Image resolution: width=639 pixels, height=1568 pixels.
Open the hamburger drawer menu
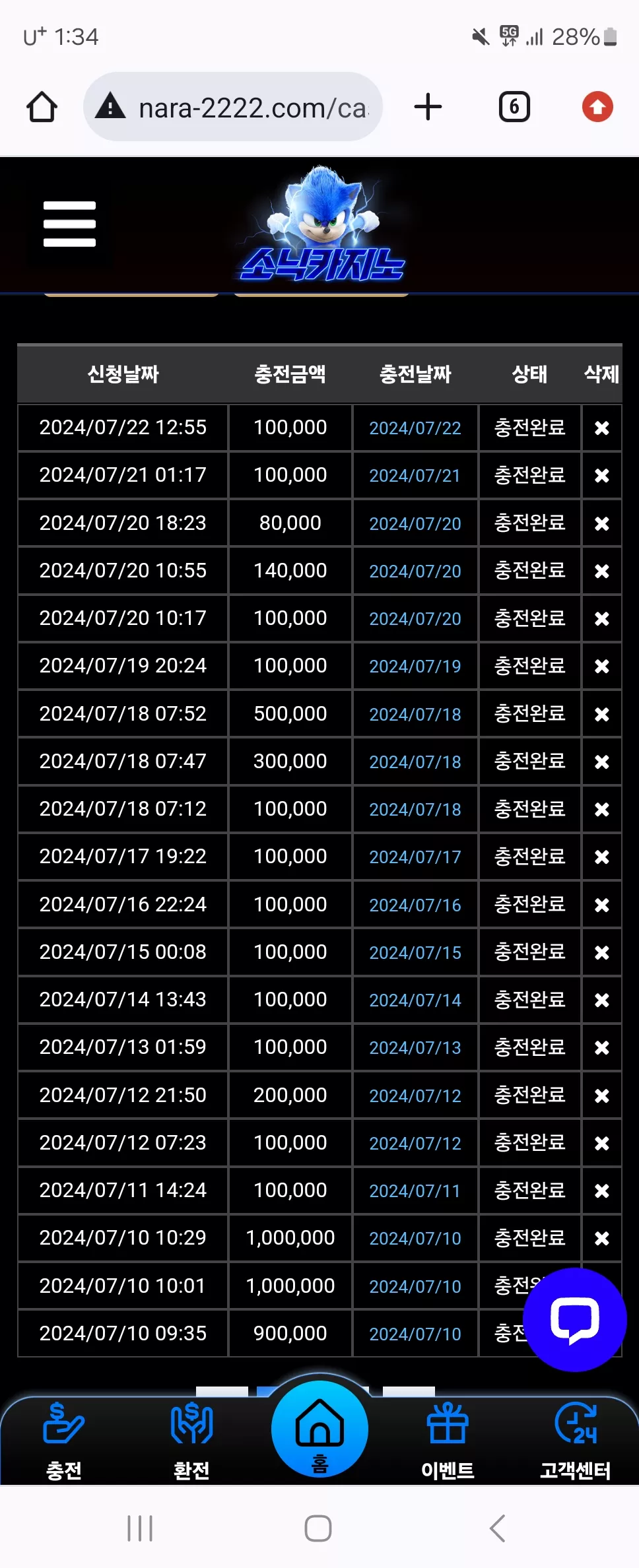point(69,224)
